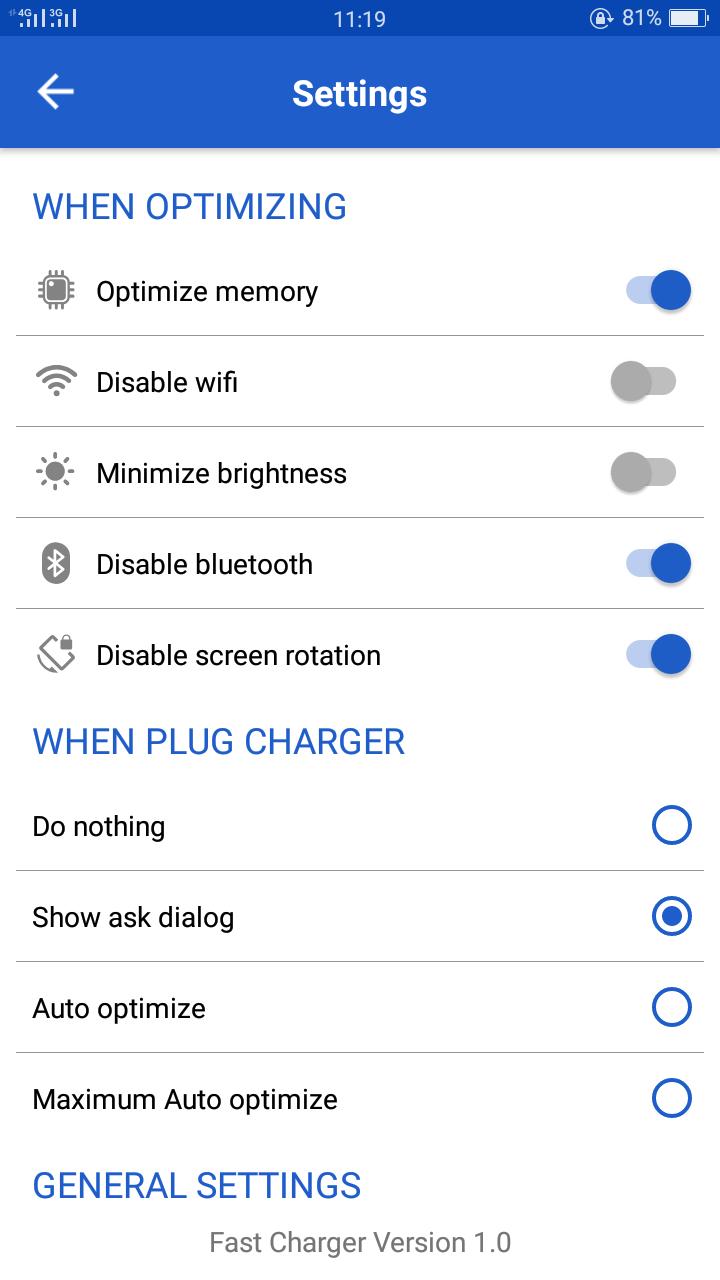The image size is (720, 1280).
Task: Pick Maximum Auto optimize option
Action: (671, 1099)
